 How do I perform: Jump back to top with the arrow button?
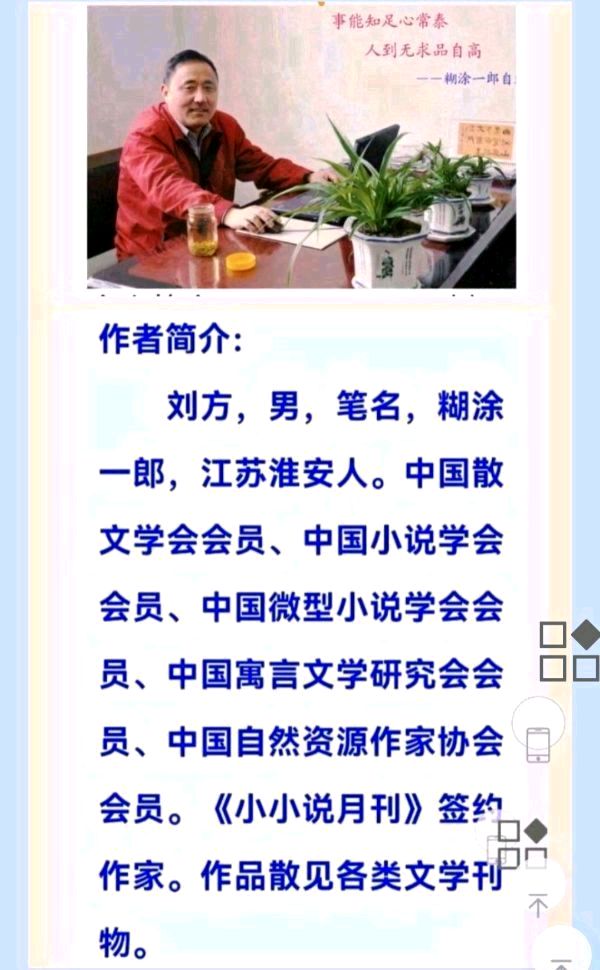[x=538, y=905]
